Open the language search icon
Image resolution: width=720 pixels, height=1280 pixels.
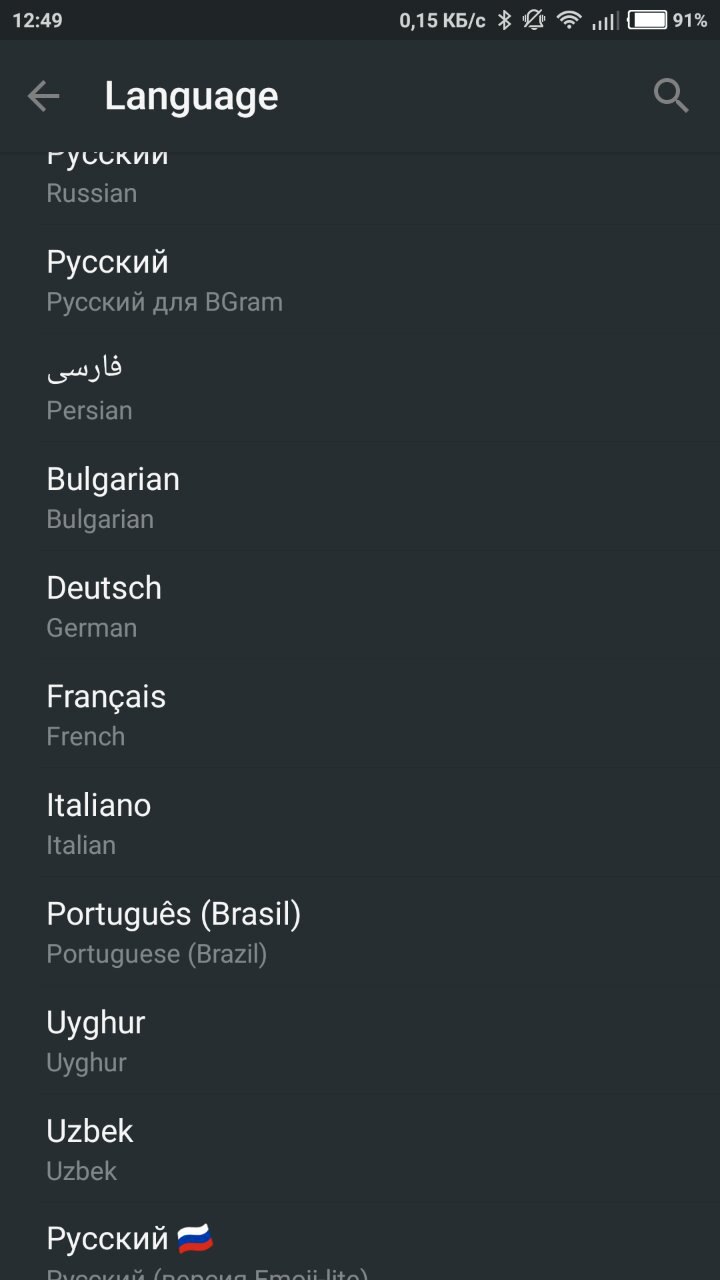671,96
